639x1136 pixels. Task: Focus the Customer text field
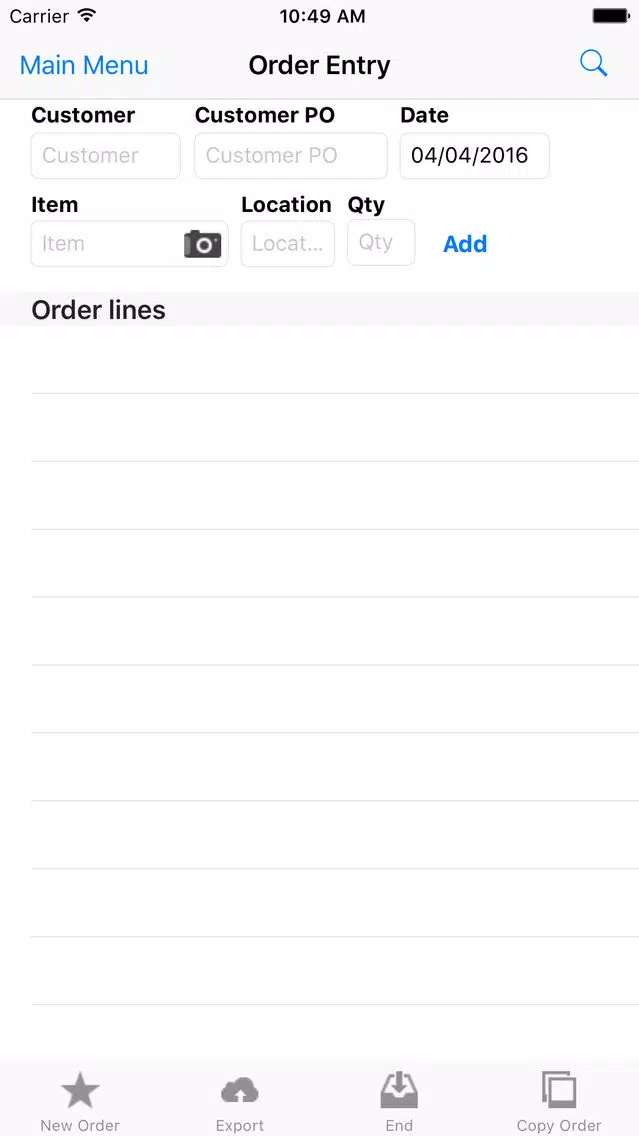[x=106, y=156]
